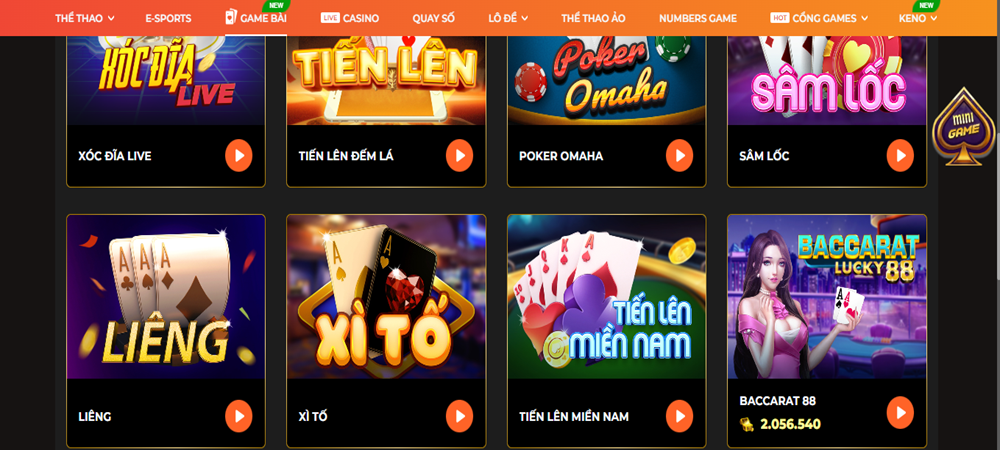This screenshot has height=450, width=1000.
Task: Open the Liêng game card
Action: coord(166,300)
